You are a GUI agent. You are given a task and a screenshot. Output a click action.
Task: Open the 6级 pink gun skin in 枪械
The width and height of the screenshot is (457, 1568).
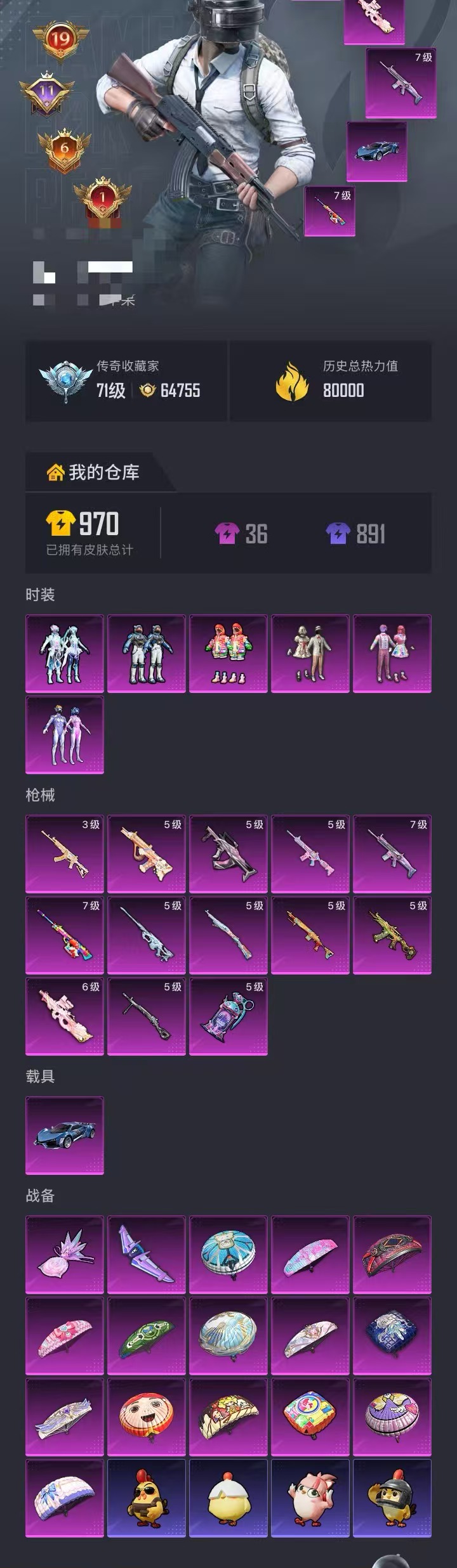coord(64,1016)
